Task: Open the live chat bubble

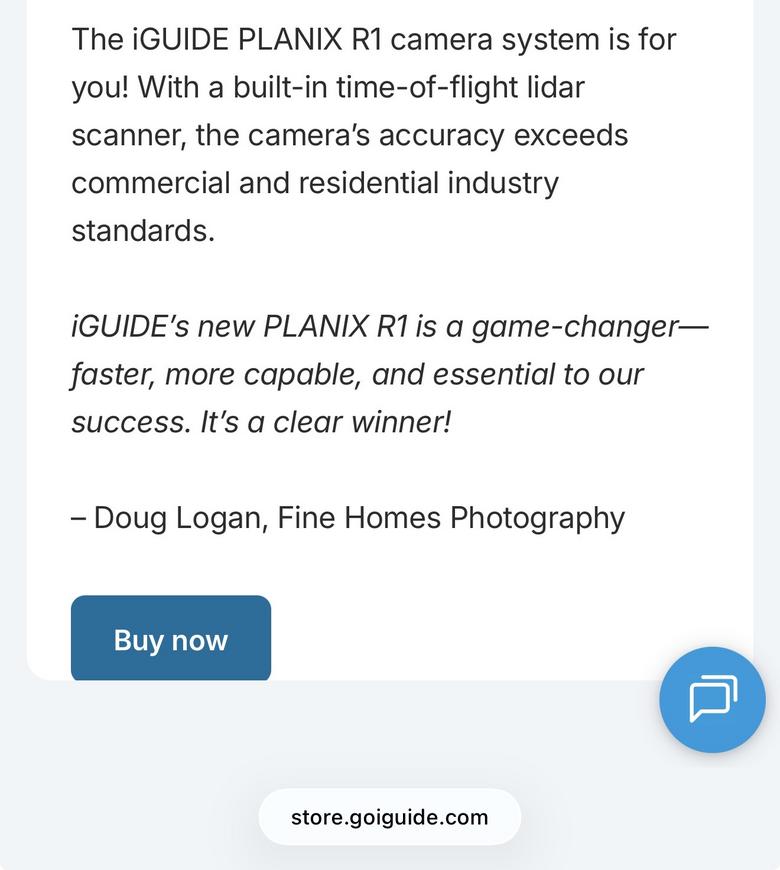Action: coord(712,700)
